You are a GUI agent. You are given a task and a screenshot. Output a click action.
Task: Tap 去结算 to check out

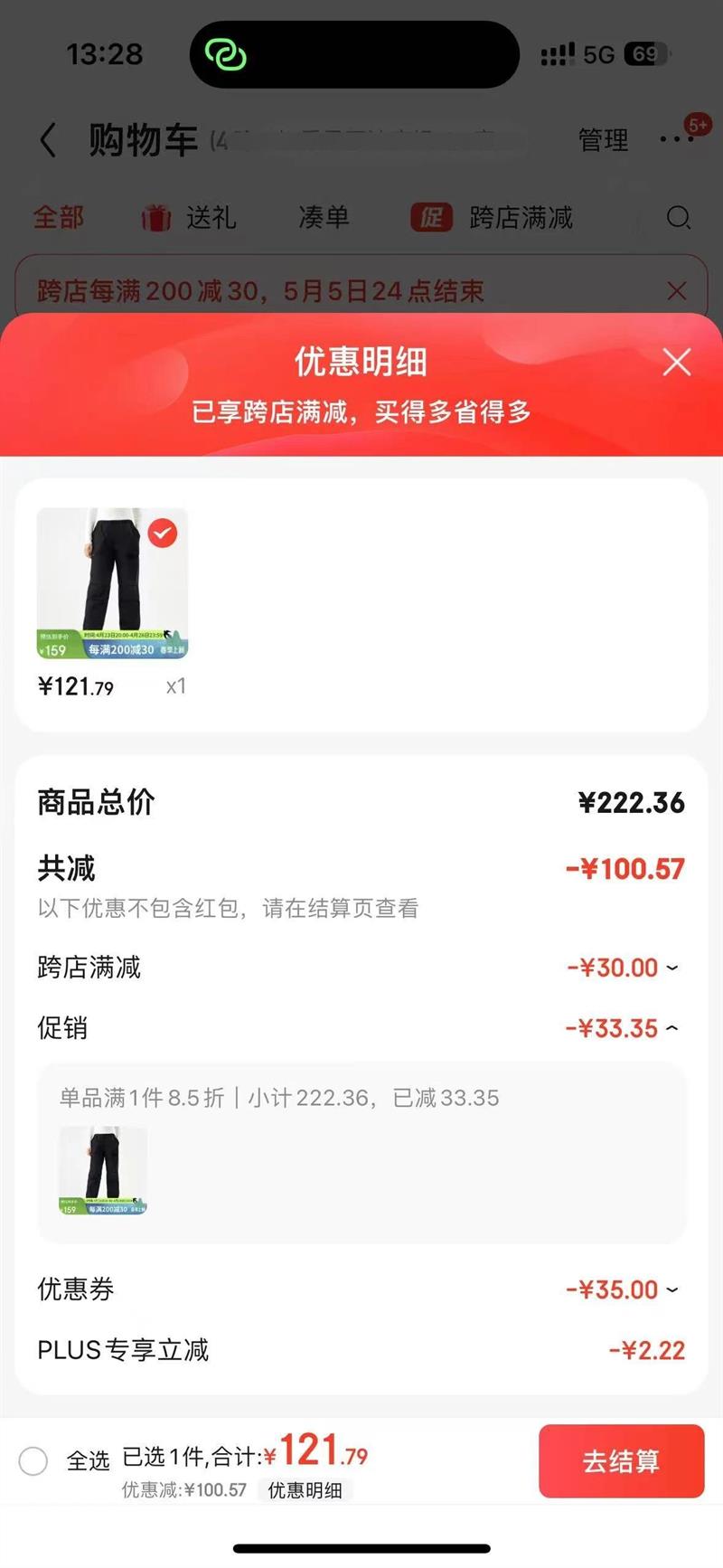(621, 1460)
